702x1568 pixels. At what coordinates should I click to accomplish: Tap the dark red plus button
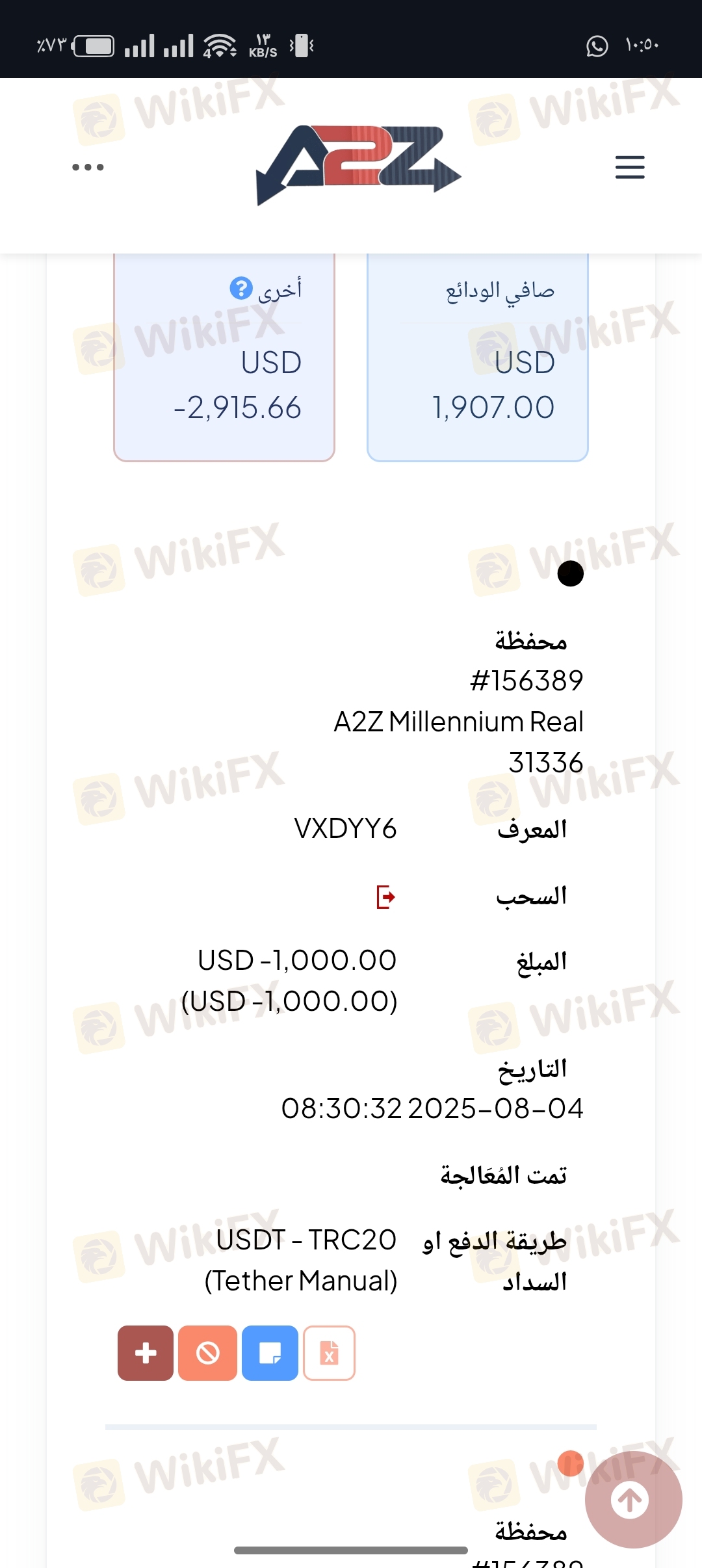click(146, 1353)
